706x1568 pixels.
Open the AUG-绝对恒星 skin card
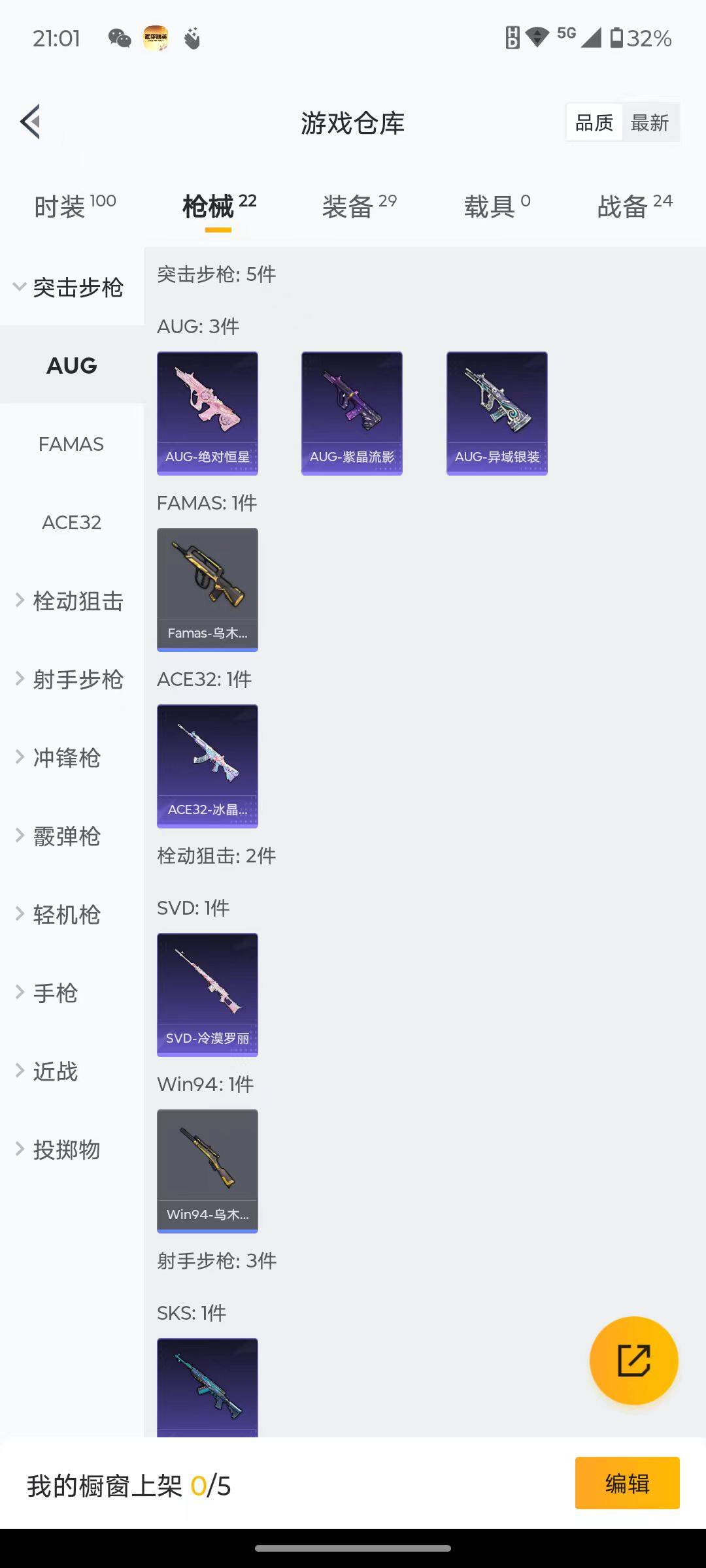click(207, 412)
